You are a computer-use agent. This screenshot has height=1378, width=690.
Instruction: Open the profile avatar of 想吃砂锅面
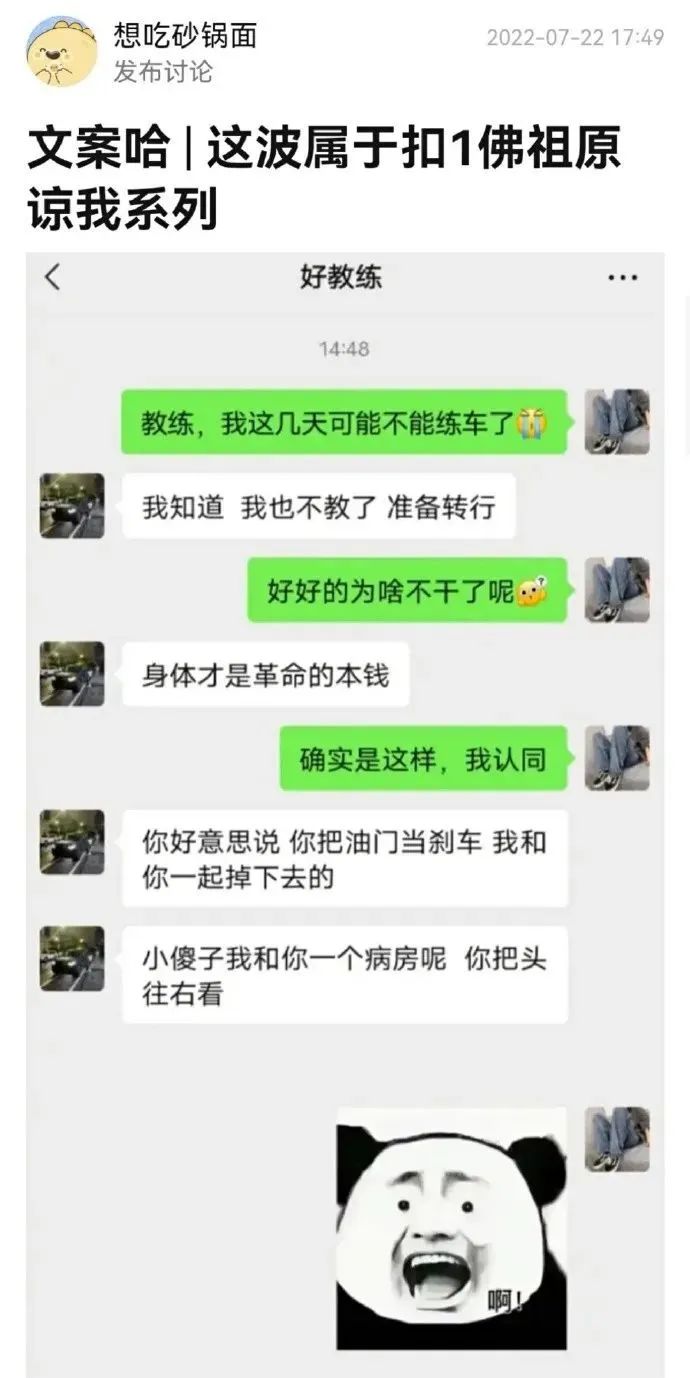point(61,52)
